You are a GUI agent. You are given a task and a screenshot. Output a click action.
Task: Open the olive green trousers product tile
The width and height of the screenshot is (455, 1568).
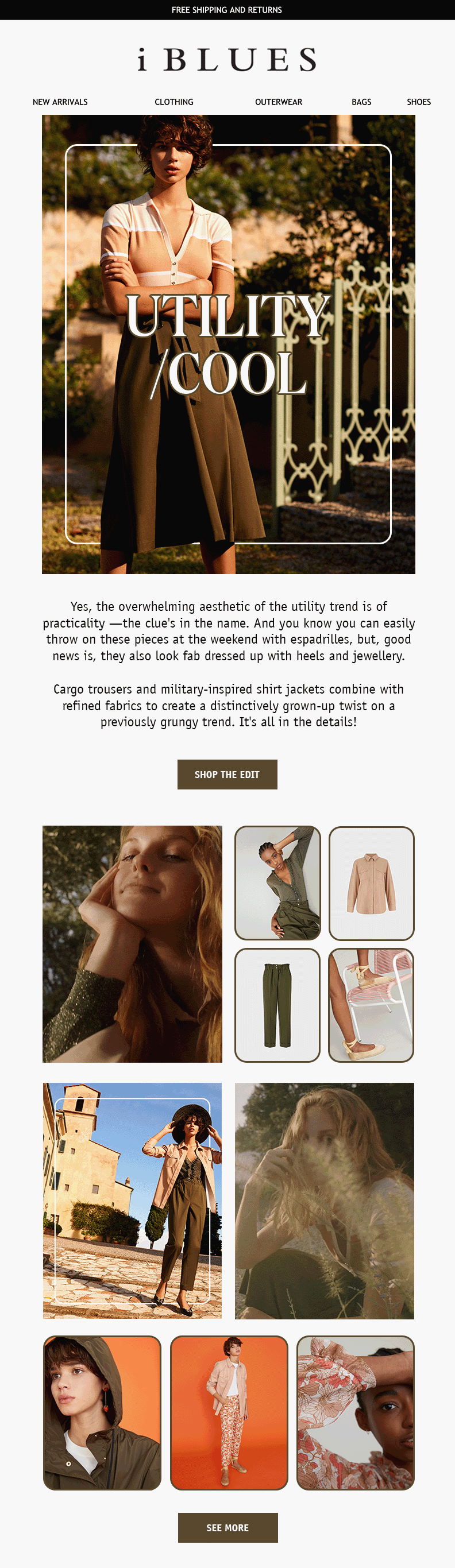coord(277,1005)
